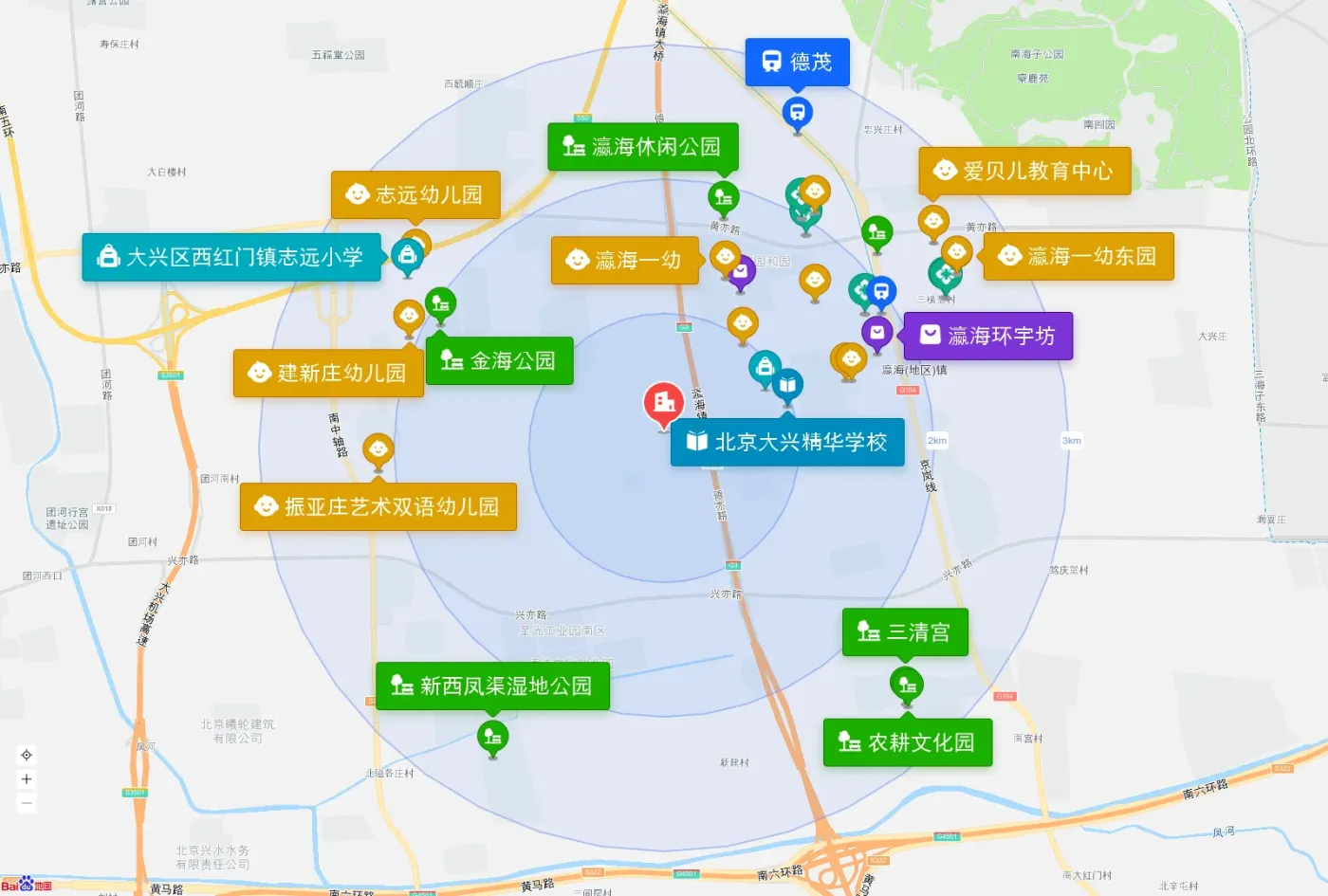Open the 瀛海一幼 marker label
The width and height of the screenshot is (1328, 896).
tap(625, 260)
